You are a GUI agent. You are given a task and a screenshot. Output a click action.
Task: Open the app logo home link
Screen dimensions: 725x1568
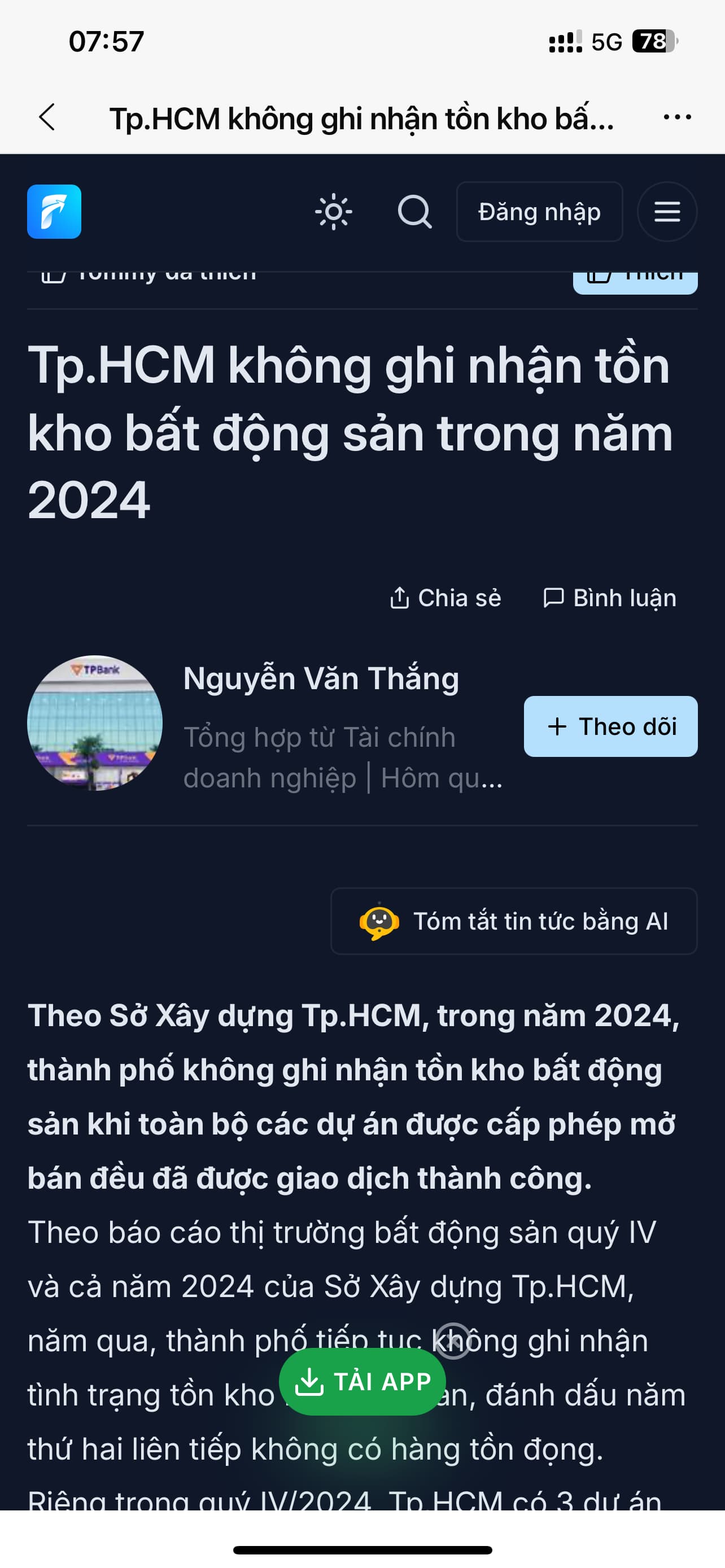pyautogui.click(x=54, y=212)
